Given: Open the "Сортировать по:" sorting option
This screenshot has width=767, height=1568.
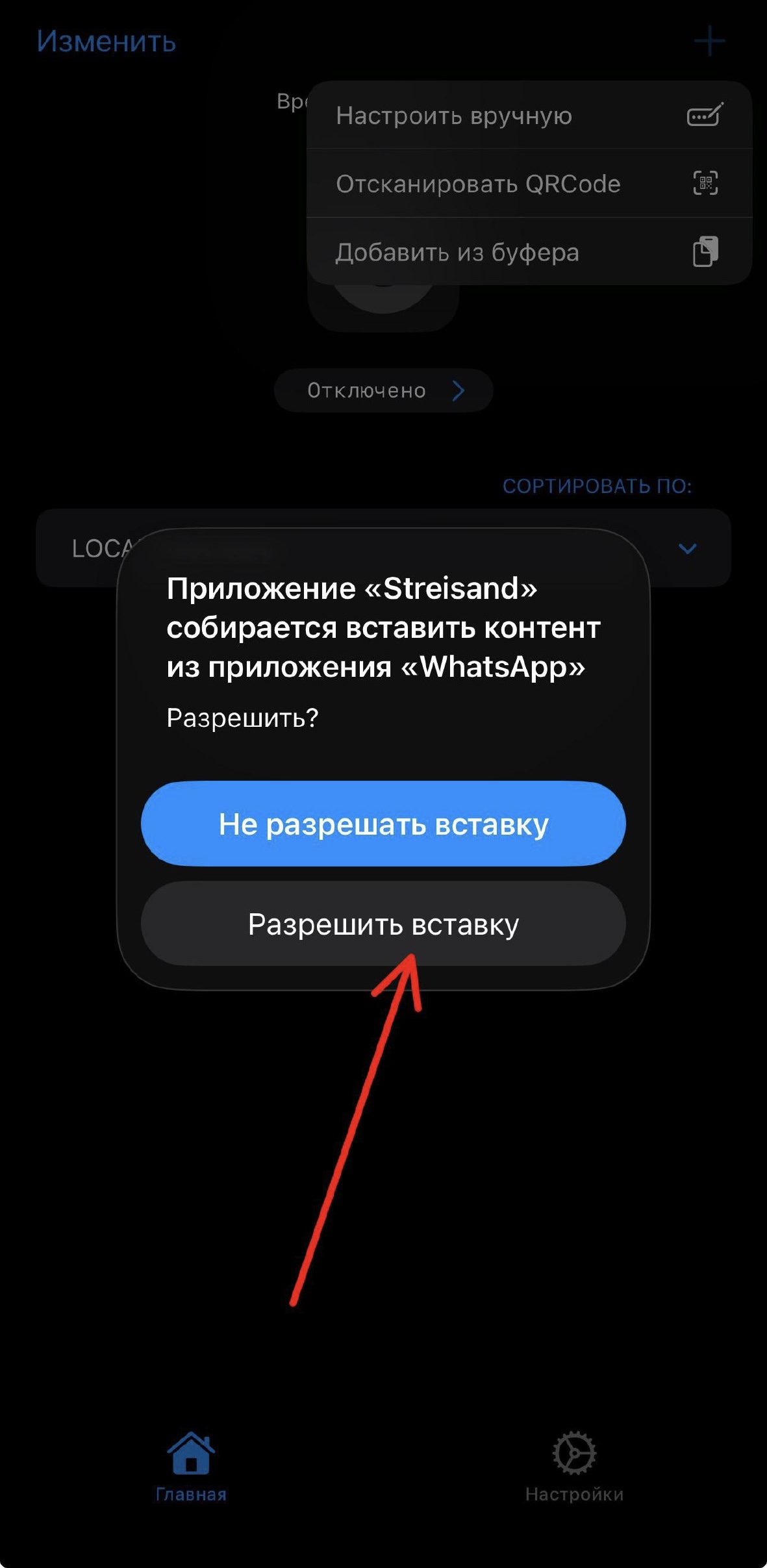Looking at the screenshot, I should coord(597,486).
